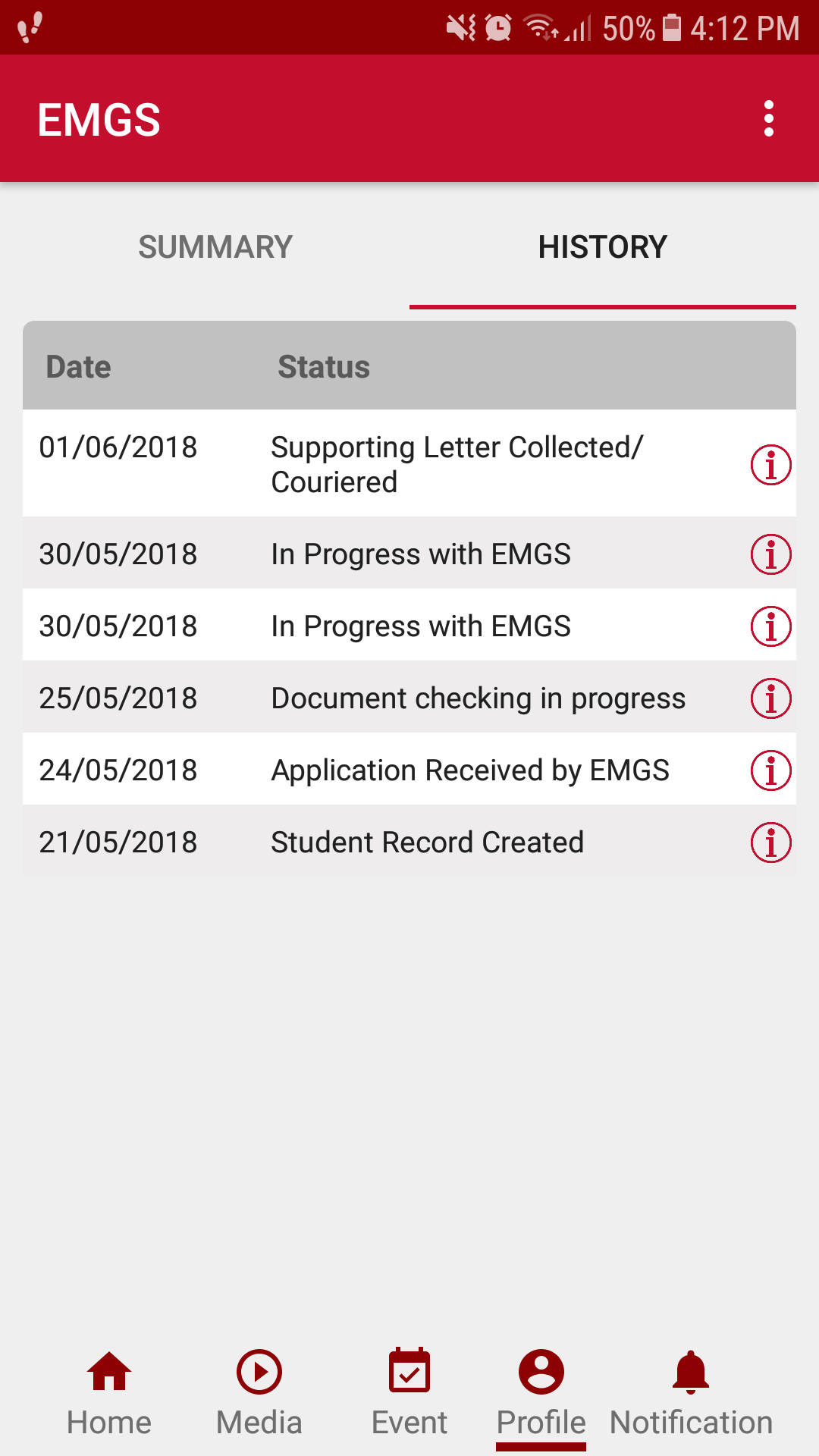Viewport: 819px width, 1456px height.
Task: Switch to the Summary tab
Action: click(215, 247)
